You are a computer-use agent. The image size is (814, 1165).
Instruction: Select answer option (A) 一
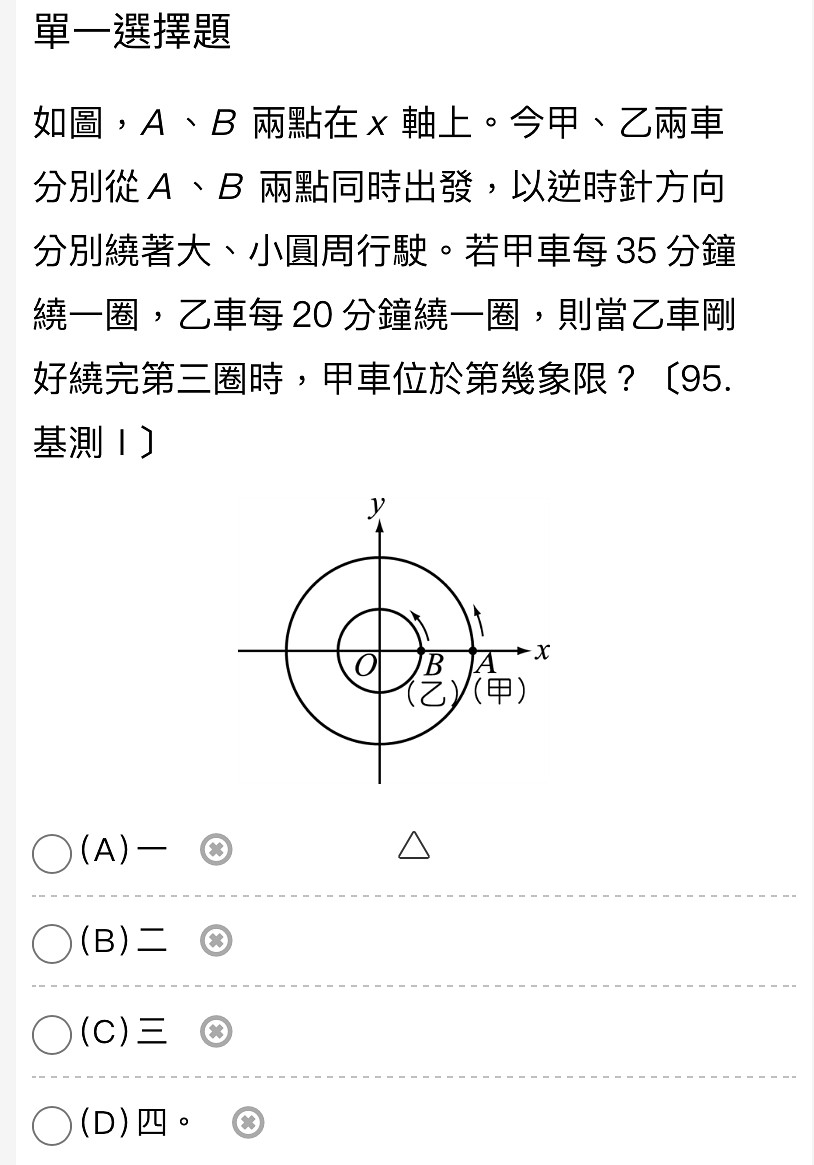51,853
